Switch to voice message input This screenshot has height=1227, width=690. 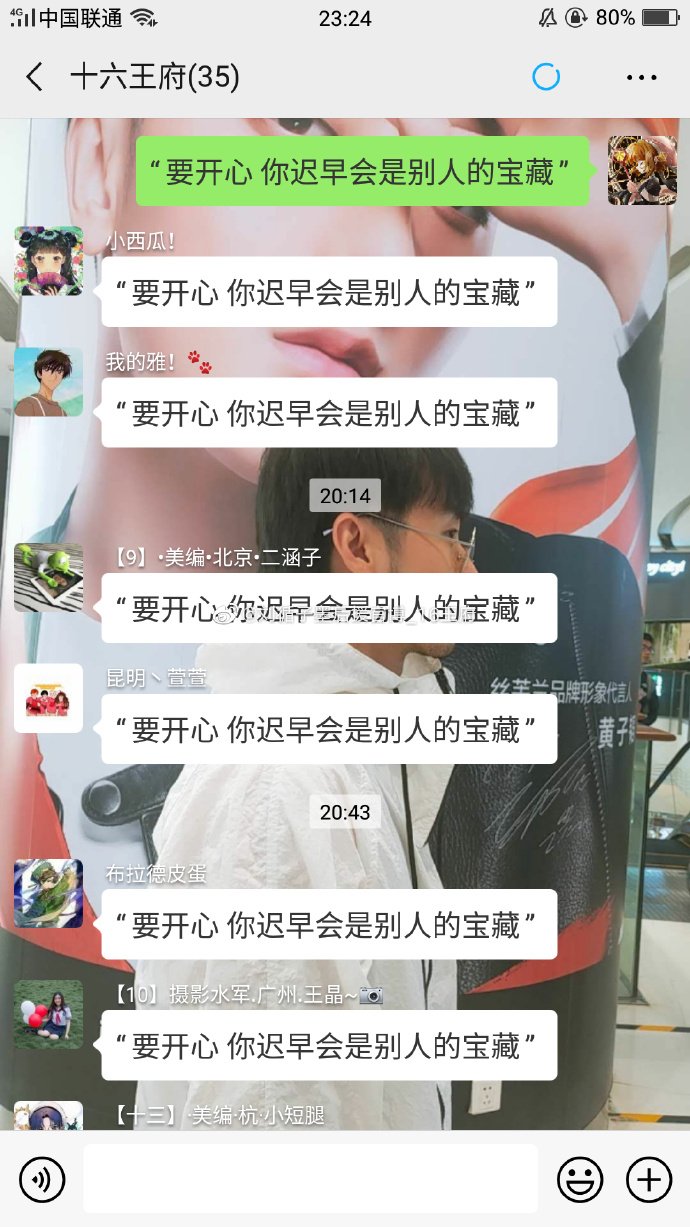41,1180
